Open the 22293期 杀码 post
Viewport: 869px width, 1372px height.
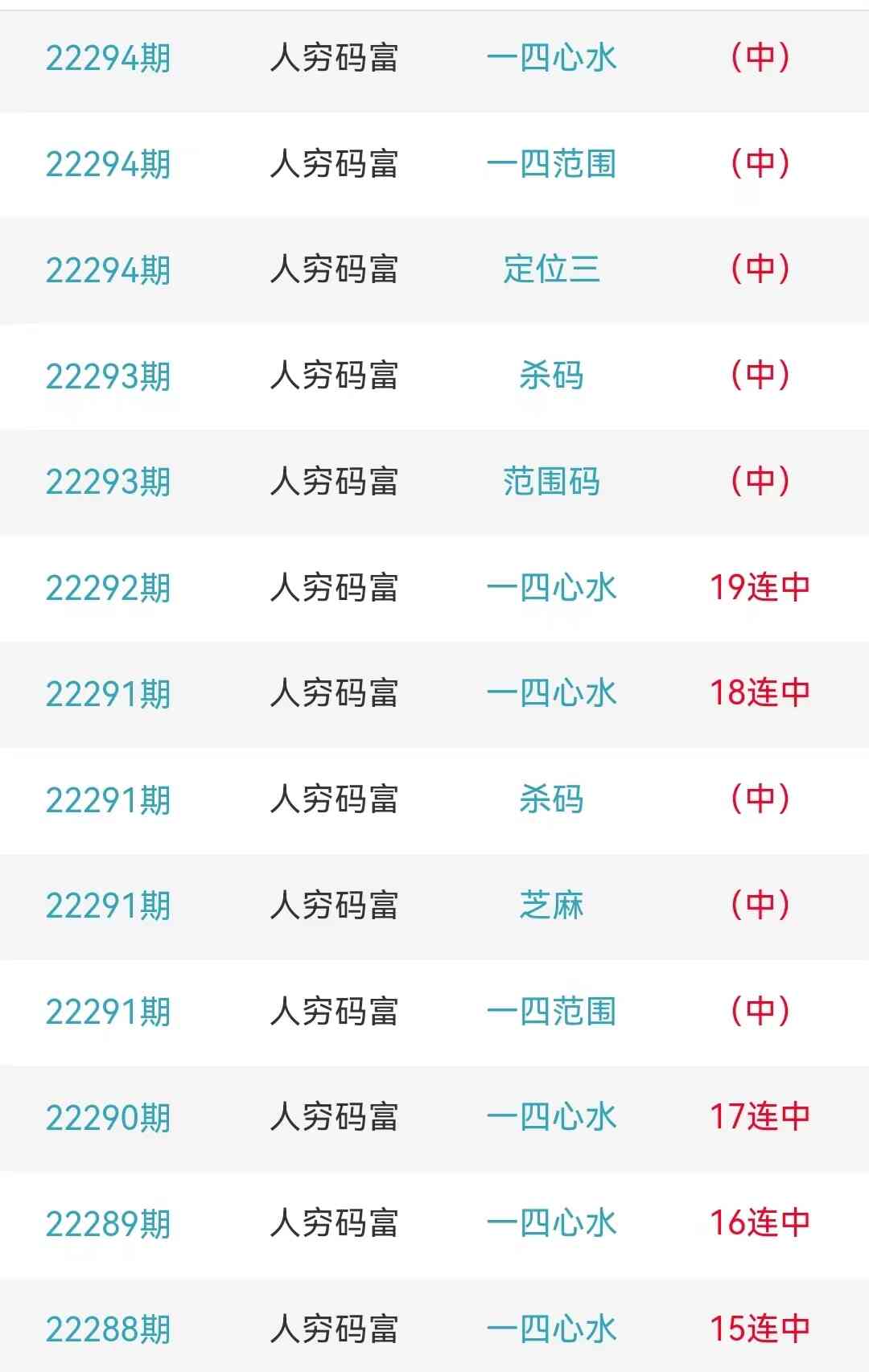click(551, 376)
